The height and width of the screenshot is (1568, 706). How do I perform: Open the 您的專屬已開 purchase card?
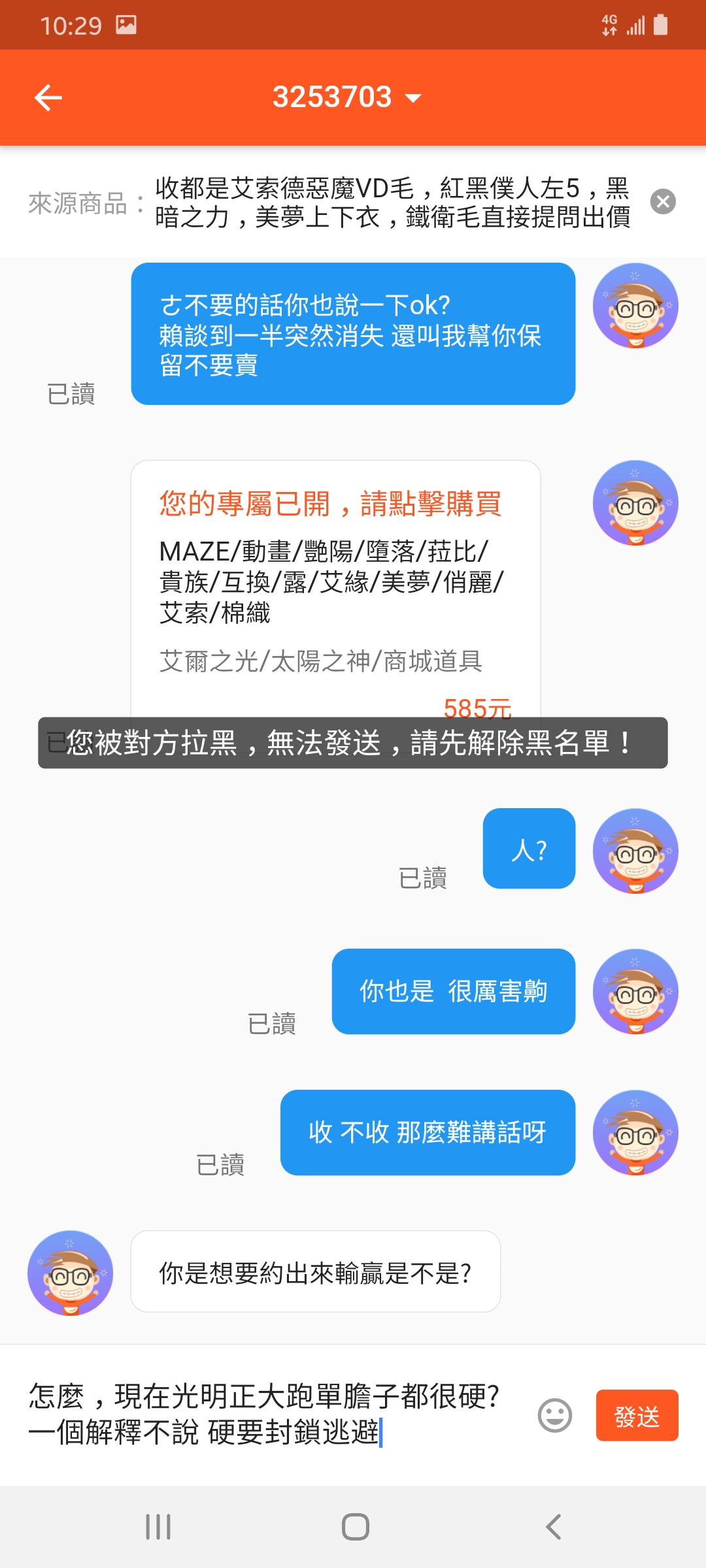click(335, 581)
